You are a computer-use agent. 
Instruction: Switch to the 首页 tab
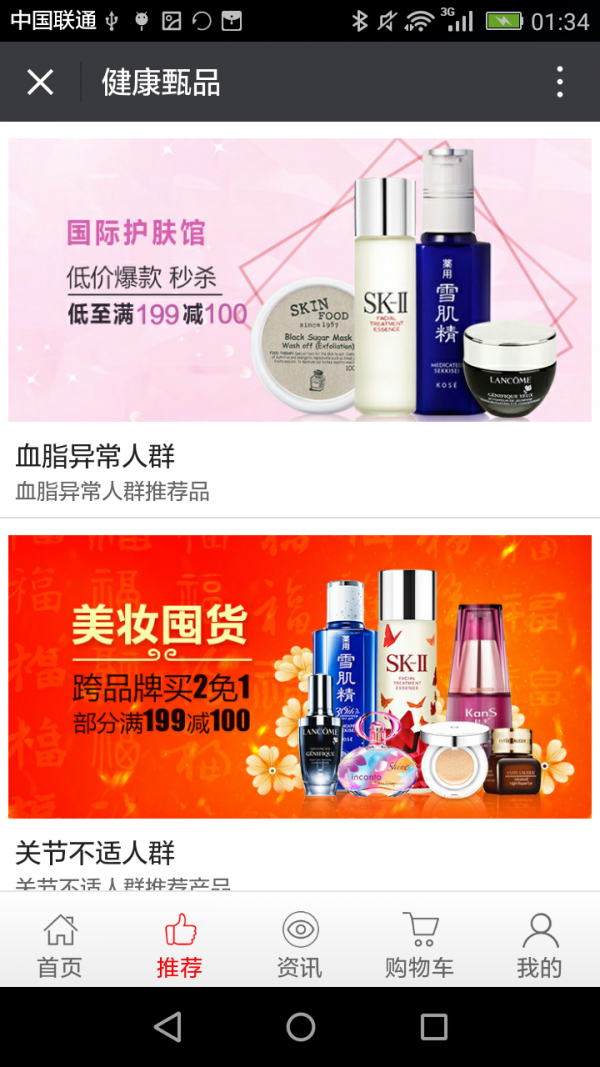click(60, 945)
